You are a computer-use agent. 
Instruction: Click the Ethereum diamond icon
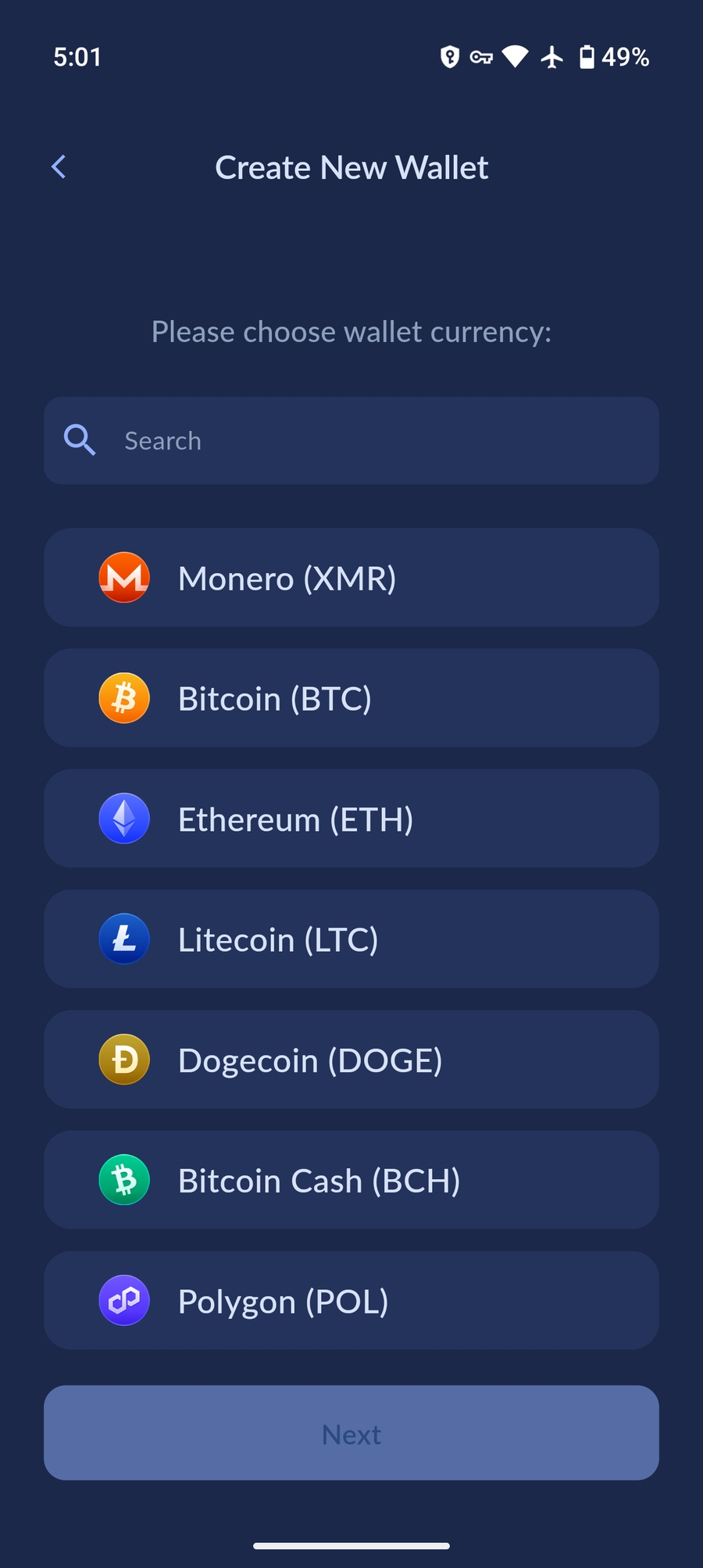[123, 818]
